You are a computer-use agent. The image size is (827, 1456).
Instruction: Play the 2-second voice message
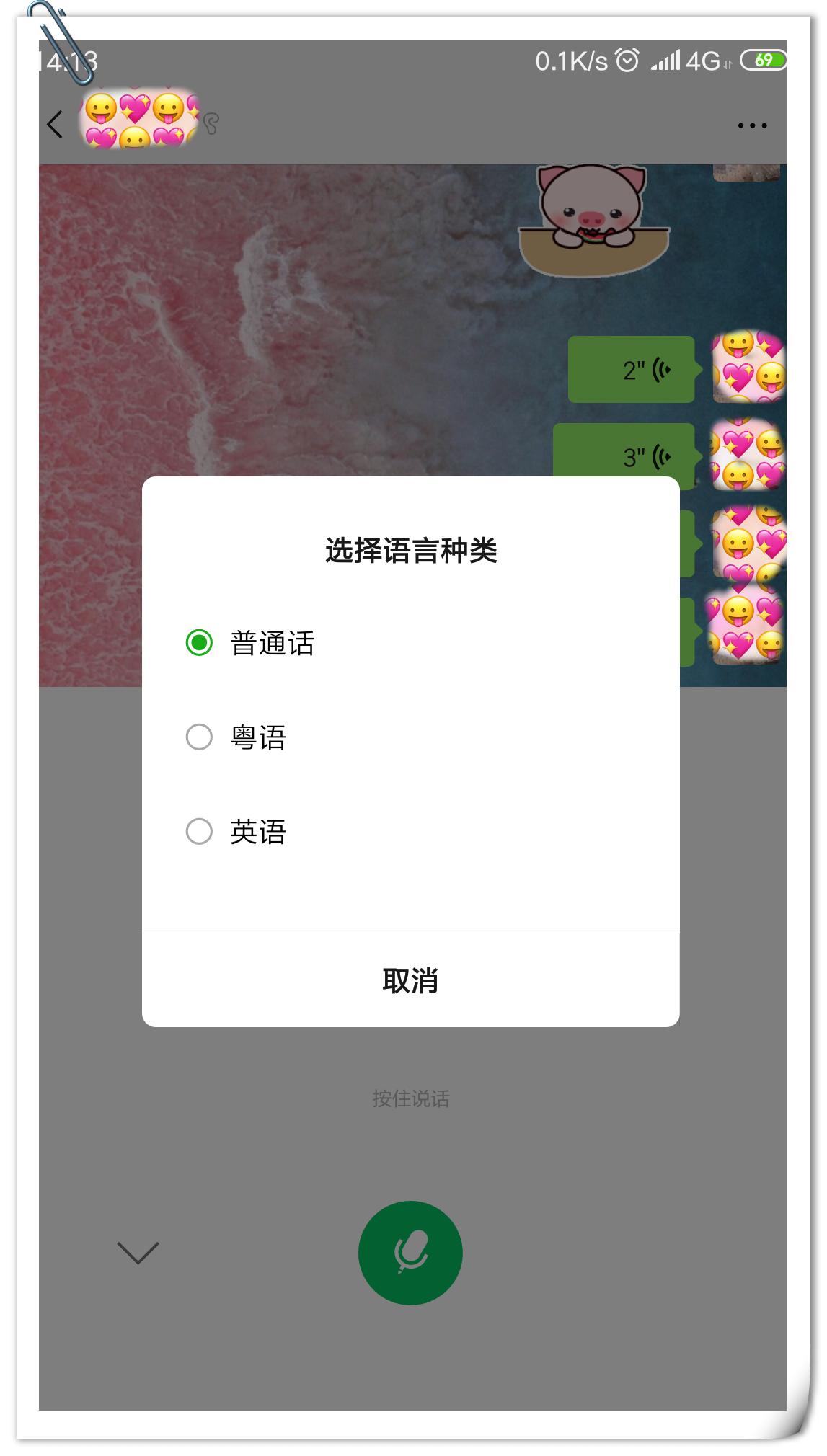coord(631,371)
